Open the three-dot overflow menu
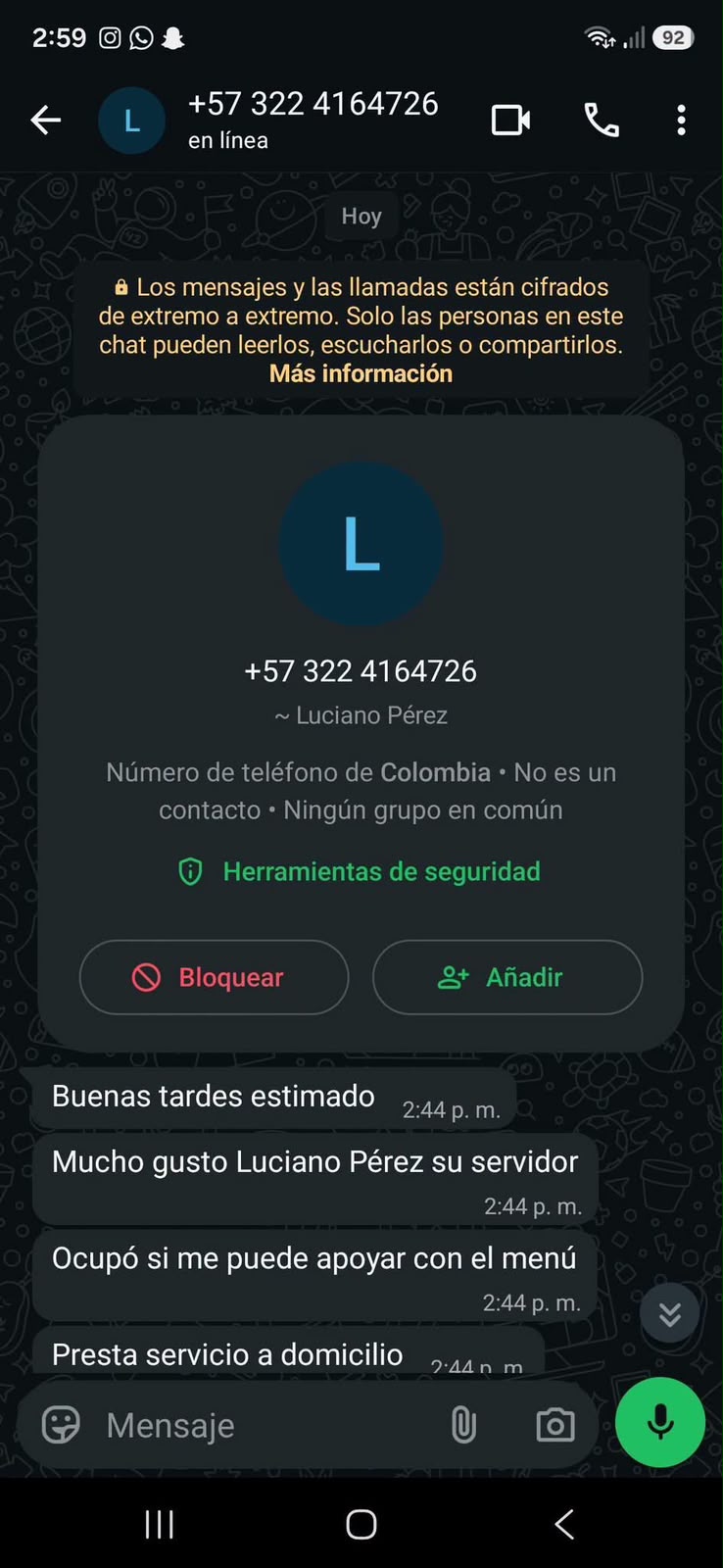 681,121
